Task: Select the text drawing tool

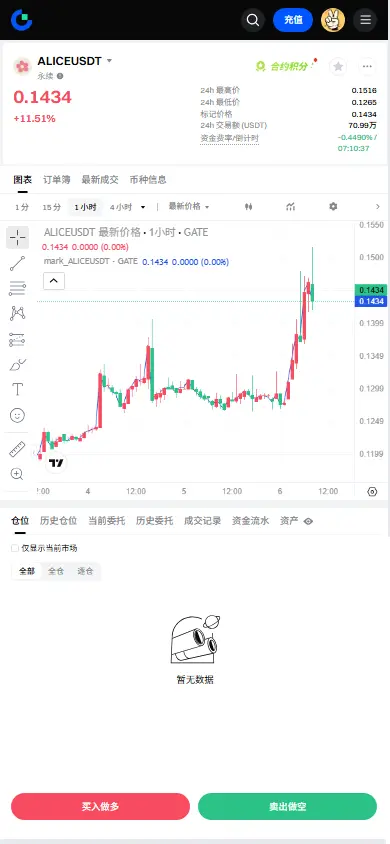Action: coord(18,389)
